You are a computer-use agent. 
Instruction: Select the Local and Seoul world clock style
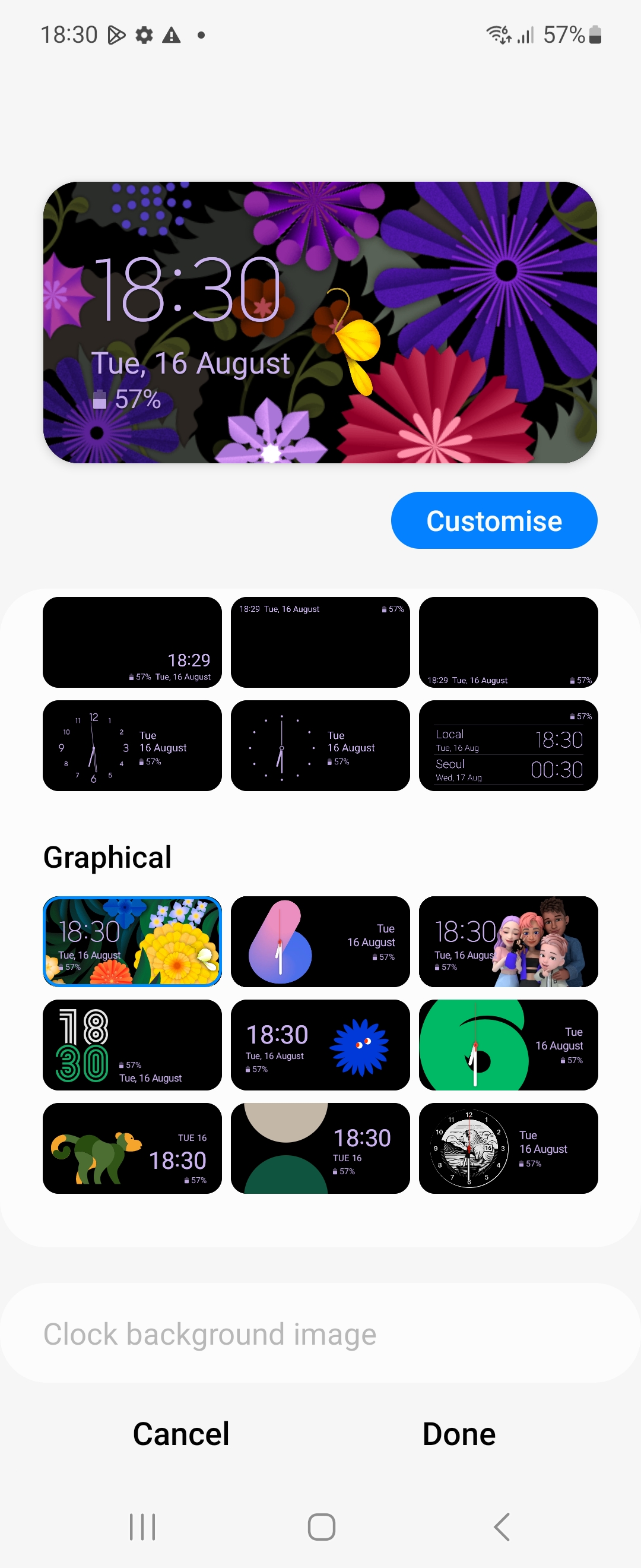tap(509, 745)
